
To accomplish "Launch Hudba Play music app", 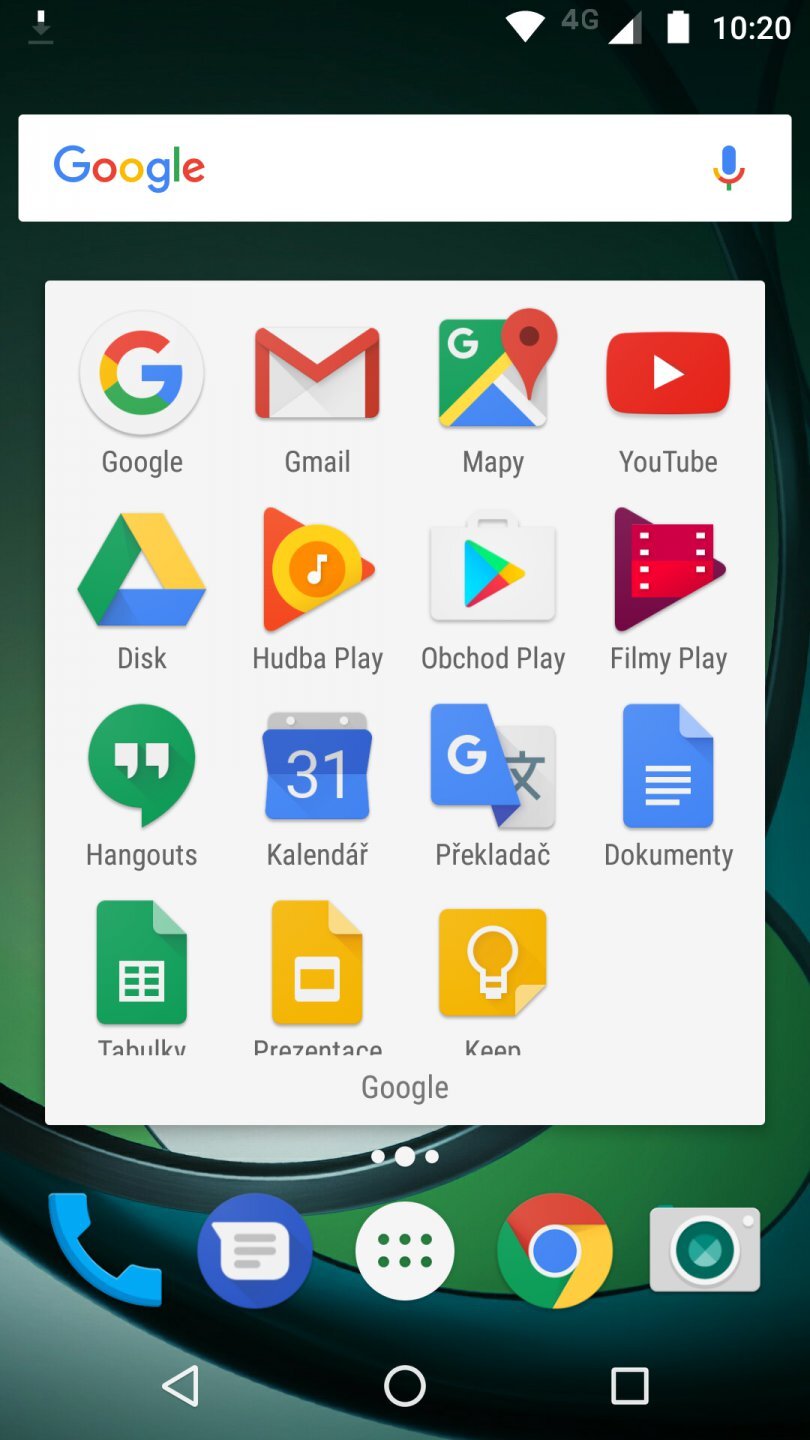I will 317,568.
